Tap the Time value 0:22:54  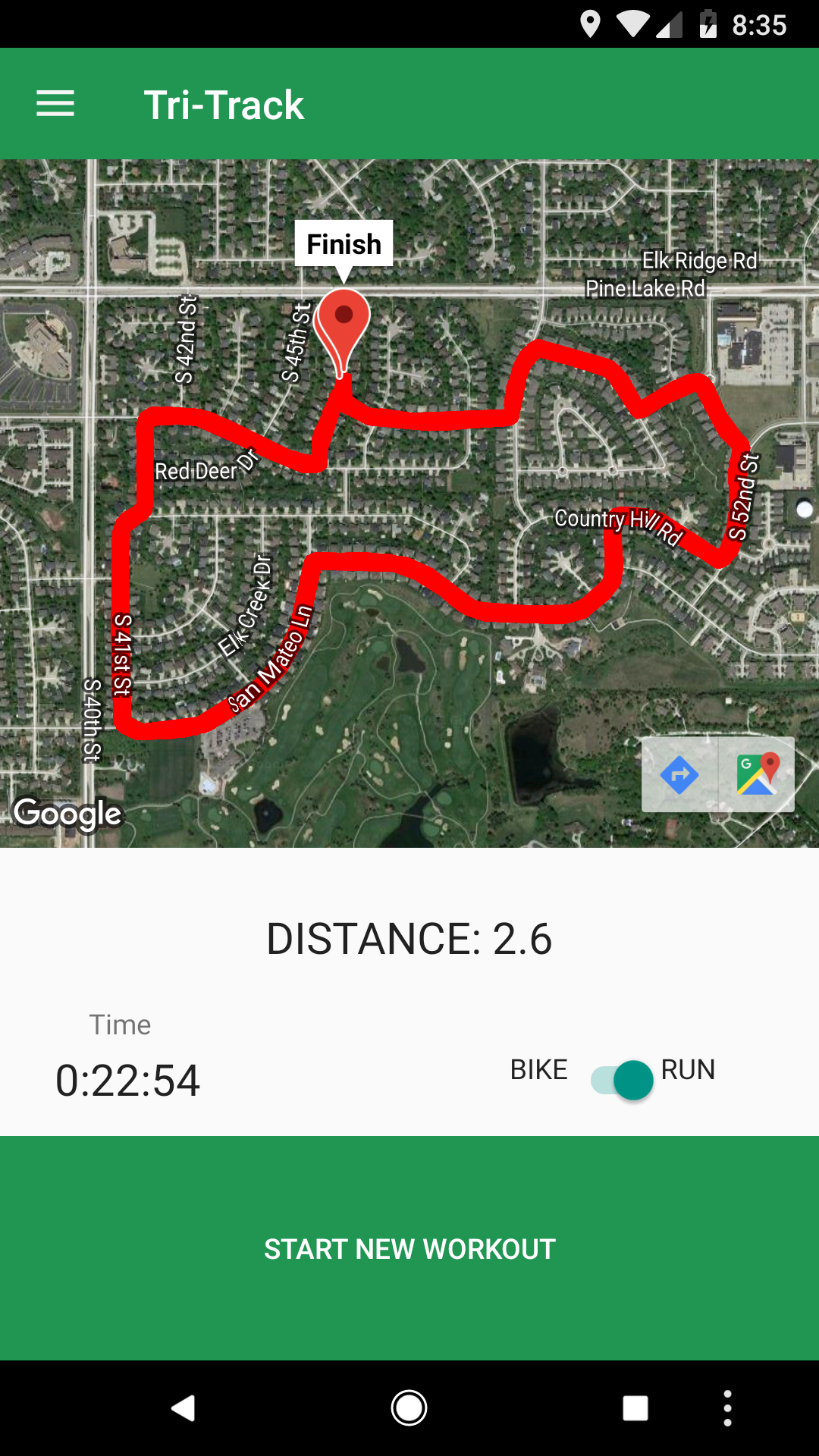point(127,1080)
